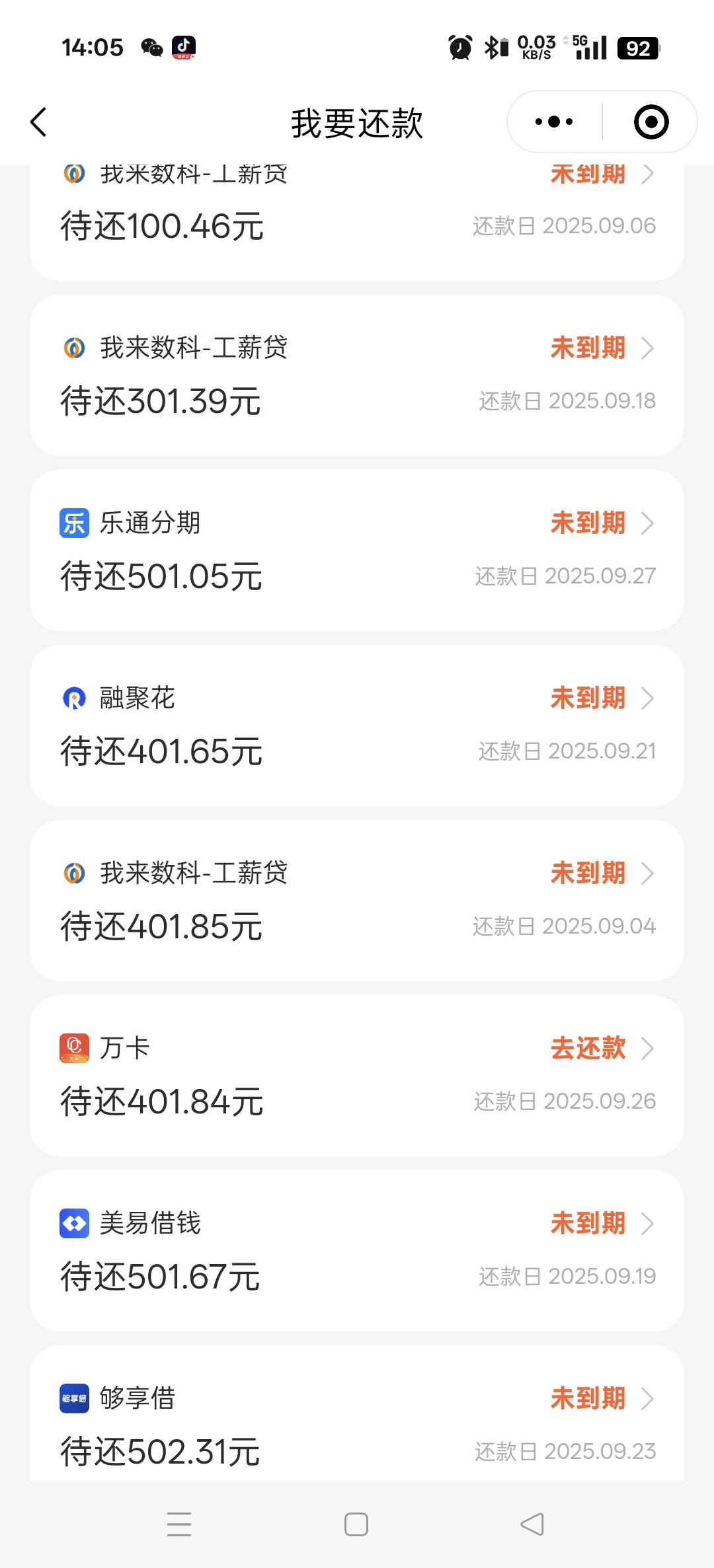Image resolution: width=714 pixels, height=1568 pixels.
Task: Go back using the top-left arrow
Action: coord(38,122)
